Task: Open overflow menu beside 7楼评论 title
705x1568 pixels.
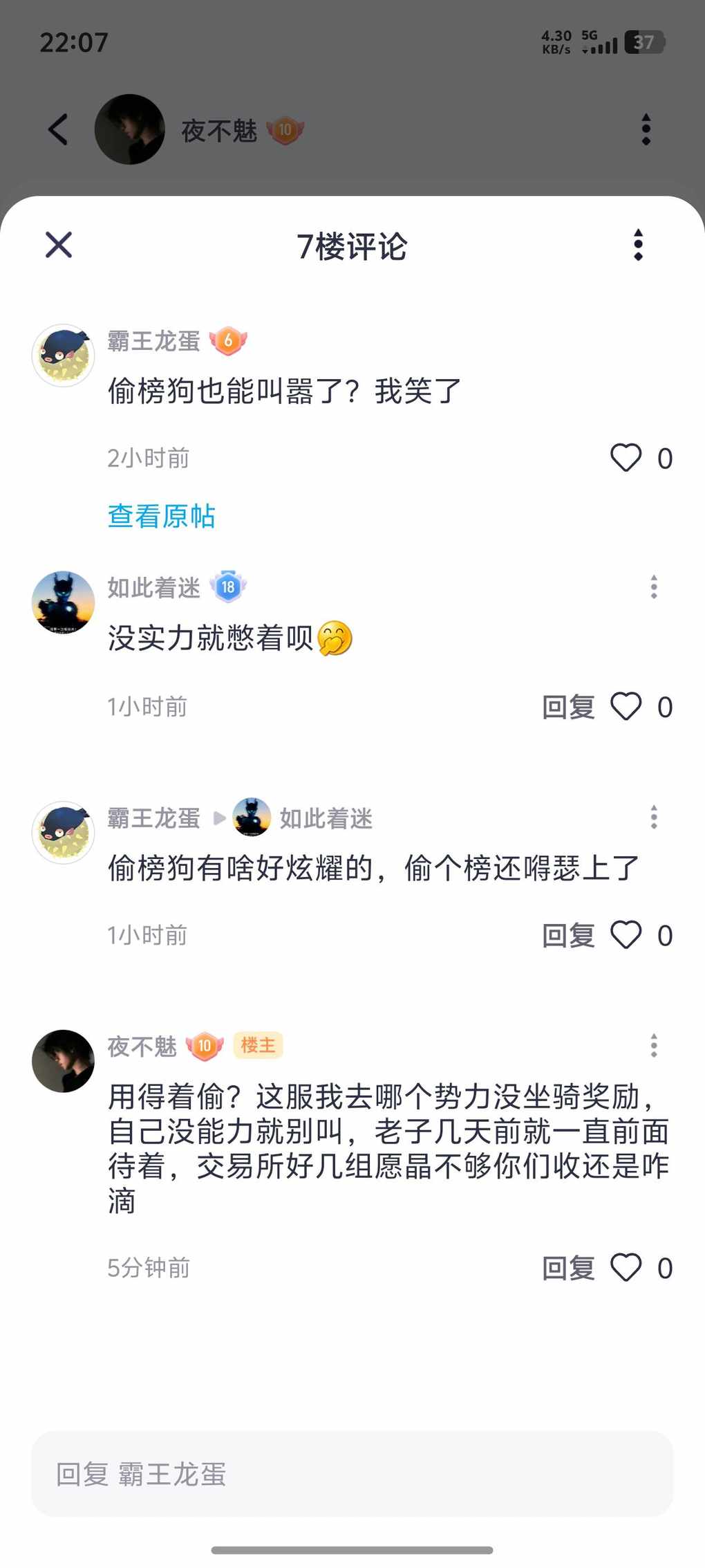Action: (x=638, y=245)
